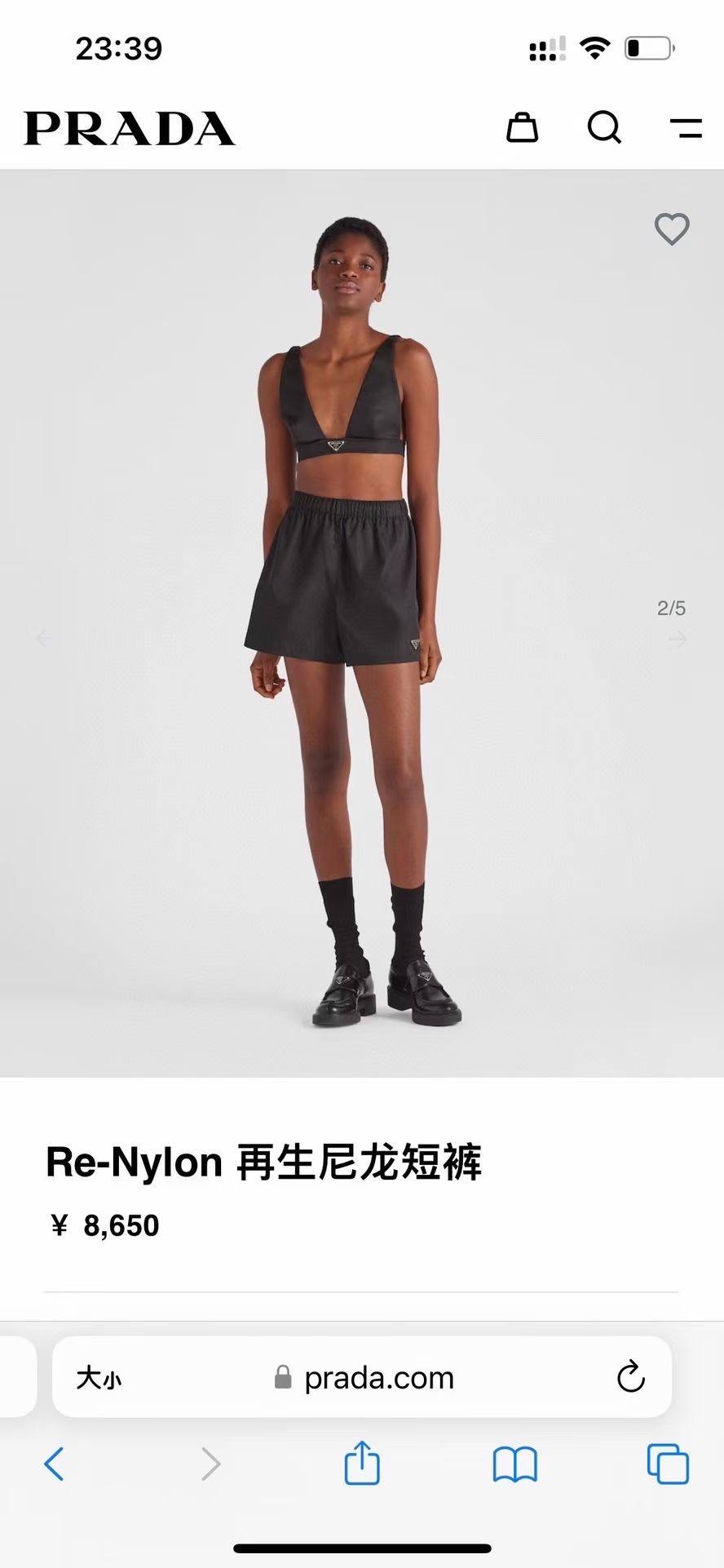Share this page

[362, 1463]
